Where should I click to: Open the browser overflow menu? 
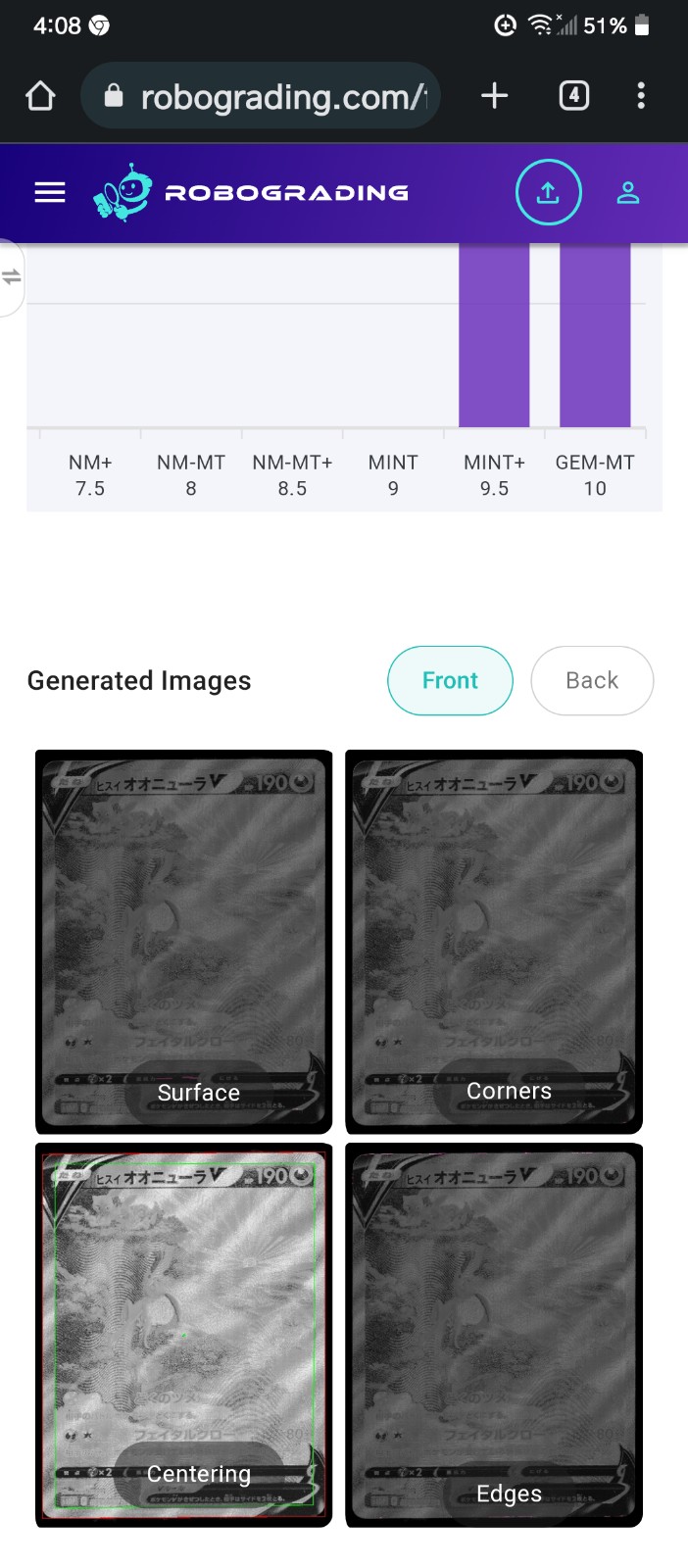pyautogui.click(x=641, y=95)
